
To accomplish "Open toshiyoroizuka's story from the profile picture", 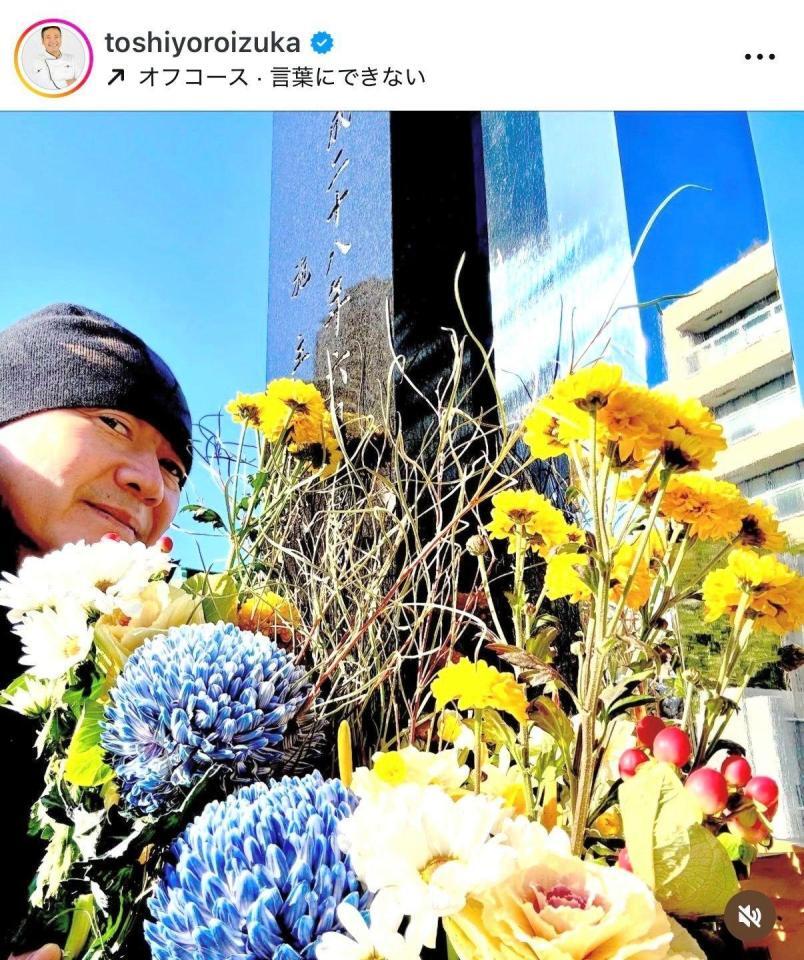I will pyautogui.click(x=53, y=58).
